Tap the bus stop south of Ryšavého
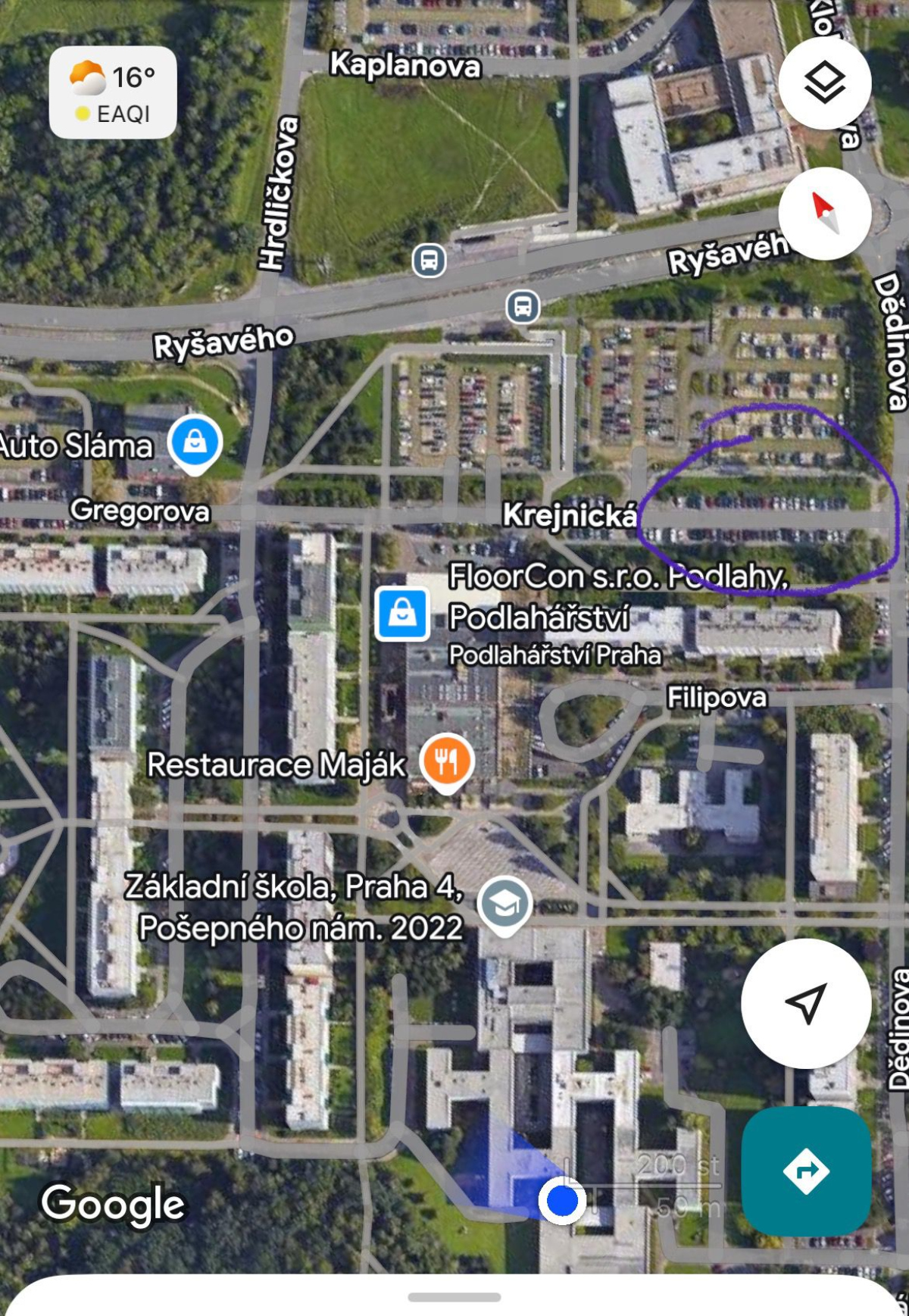The height and width of the screenshot is (1316, 909). 523,307
